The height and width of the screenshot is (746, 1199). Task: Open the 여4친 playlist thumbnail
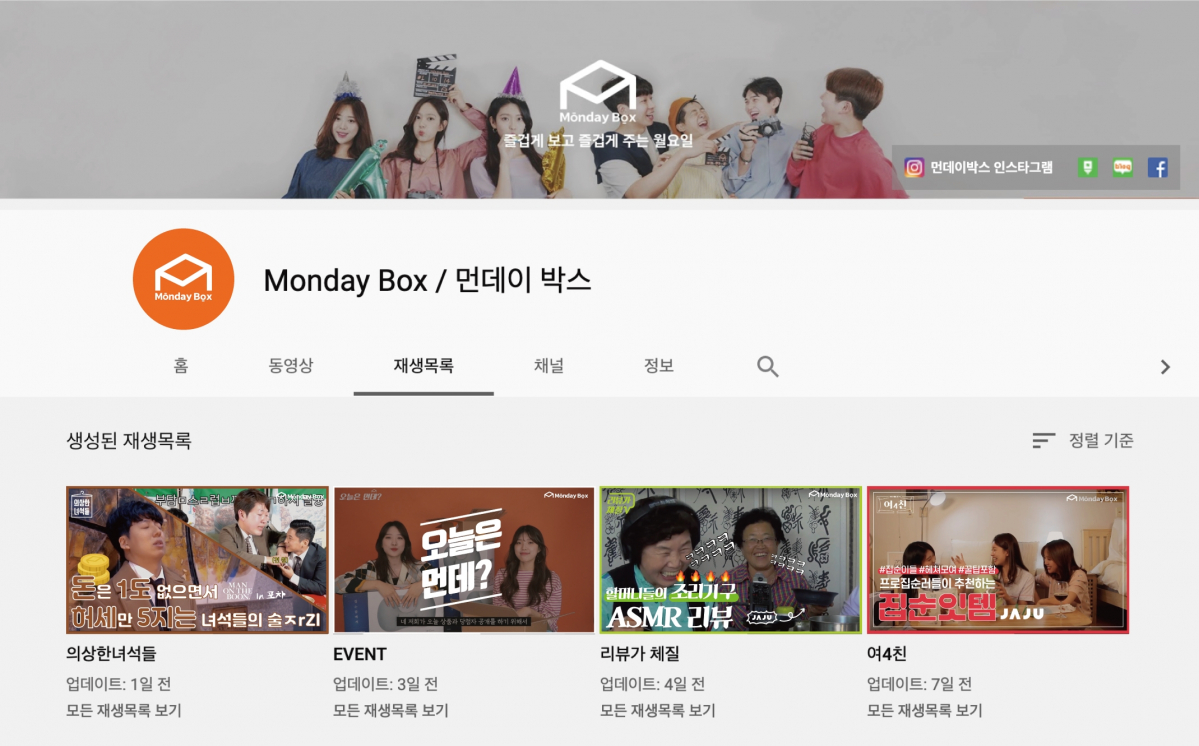pos(998,560)
